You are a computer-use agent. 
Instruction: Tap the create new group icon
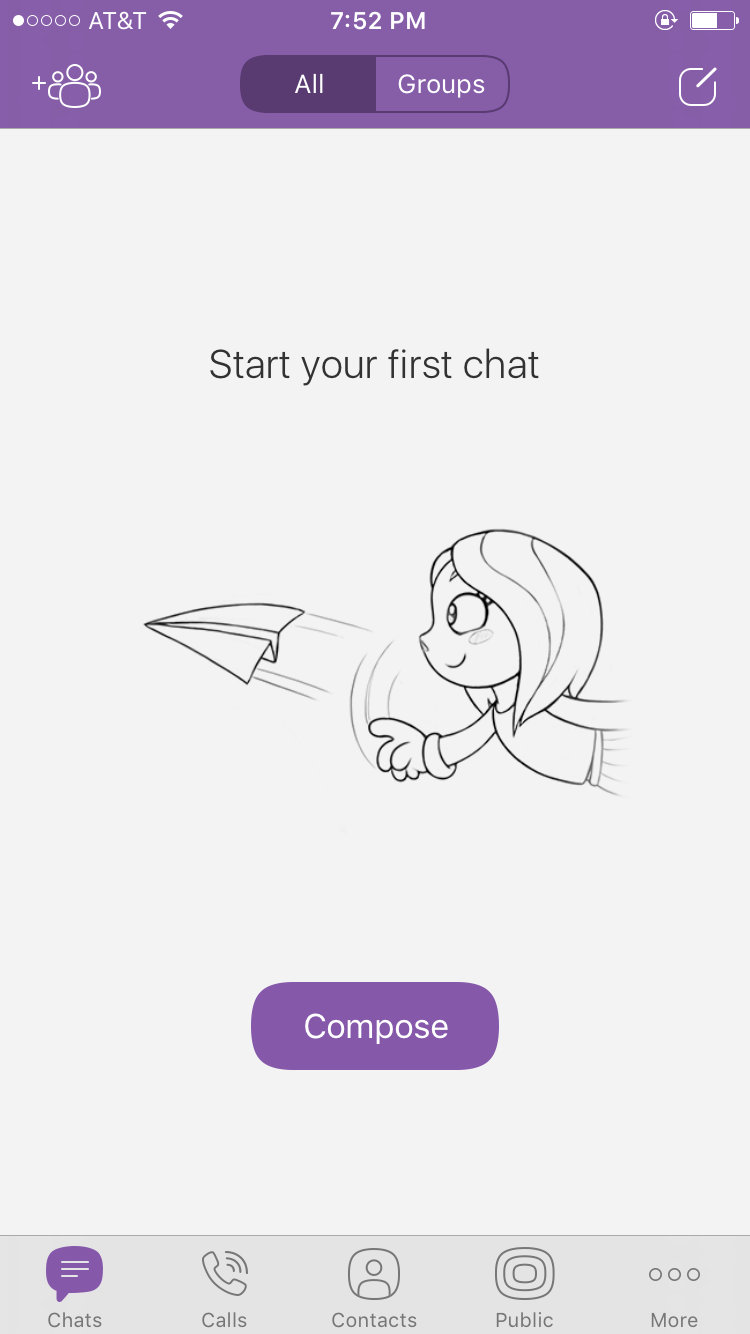[x=67, y=86]
